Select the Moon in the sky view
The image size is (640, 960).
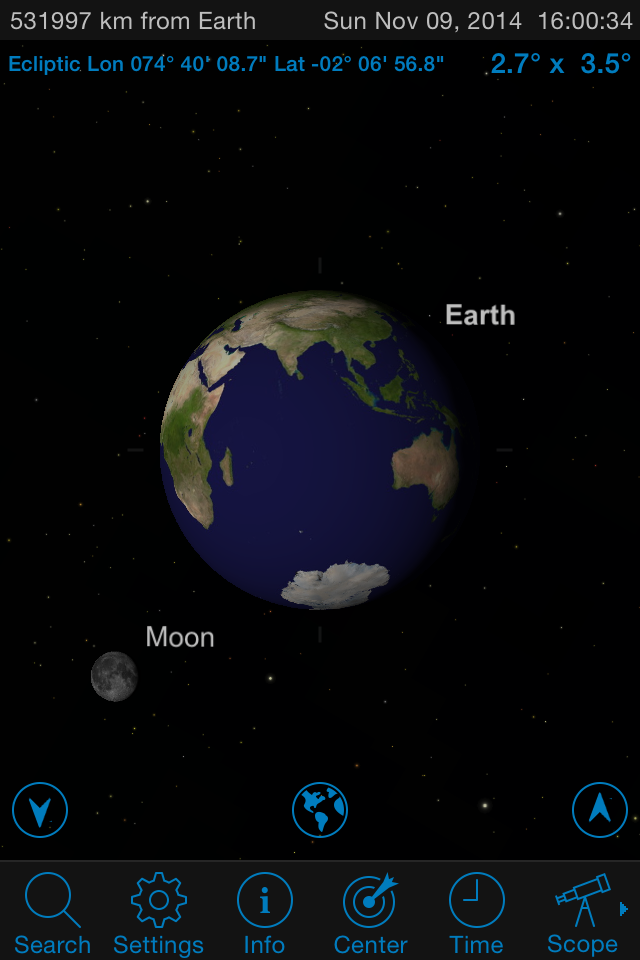(x=114, y=676)
